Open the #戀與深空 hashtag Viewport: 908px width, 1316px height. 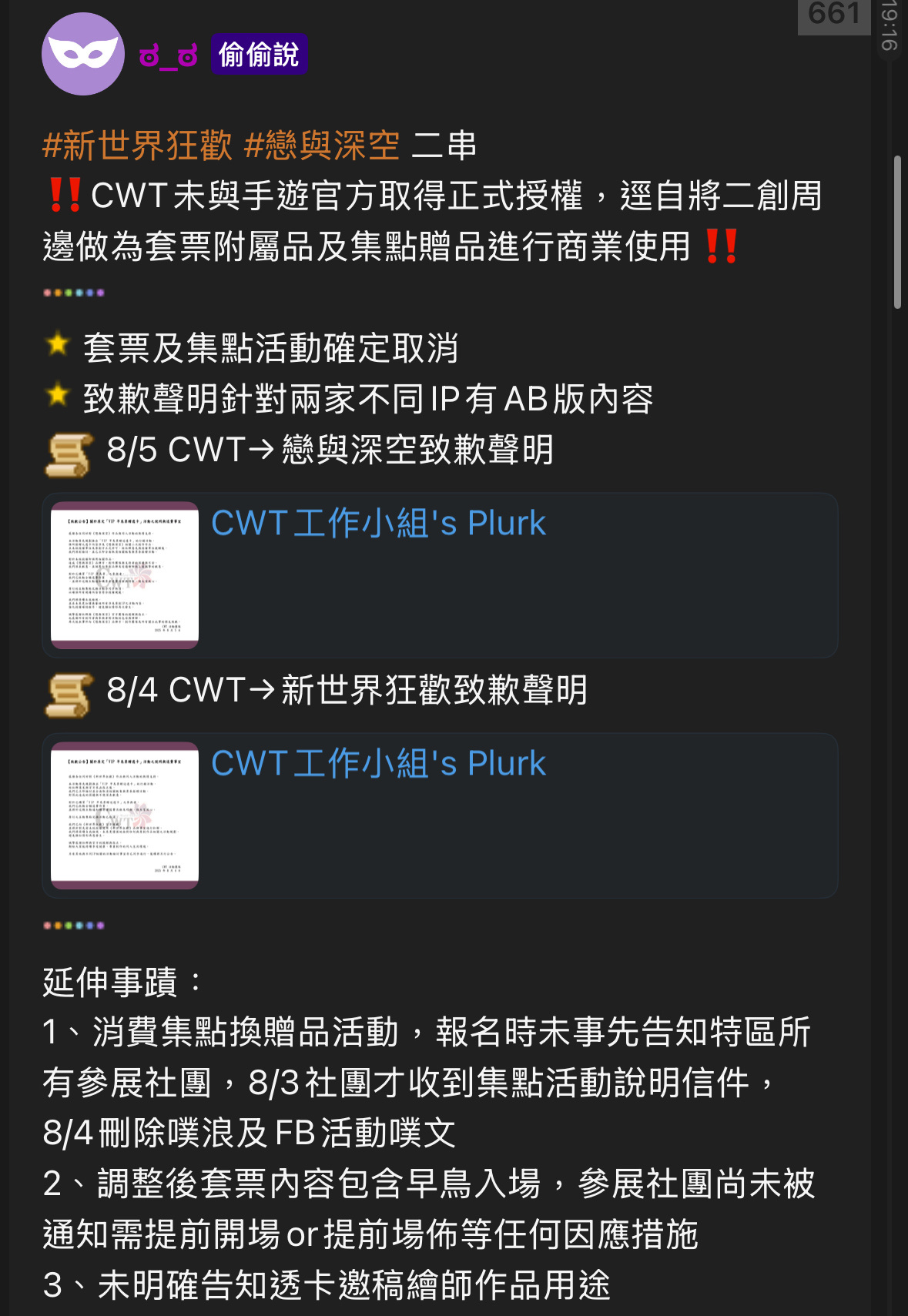click(x=322, y=146)
